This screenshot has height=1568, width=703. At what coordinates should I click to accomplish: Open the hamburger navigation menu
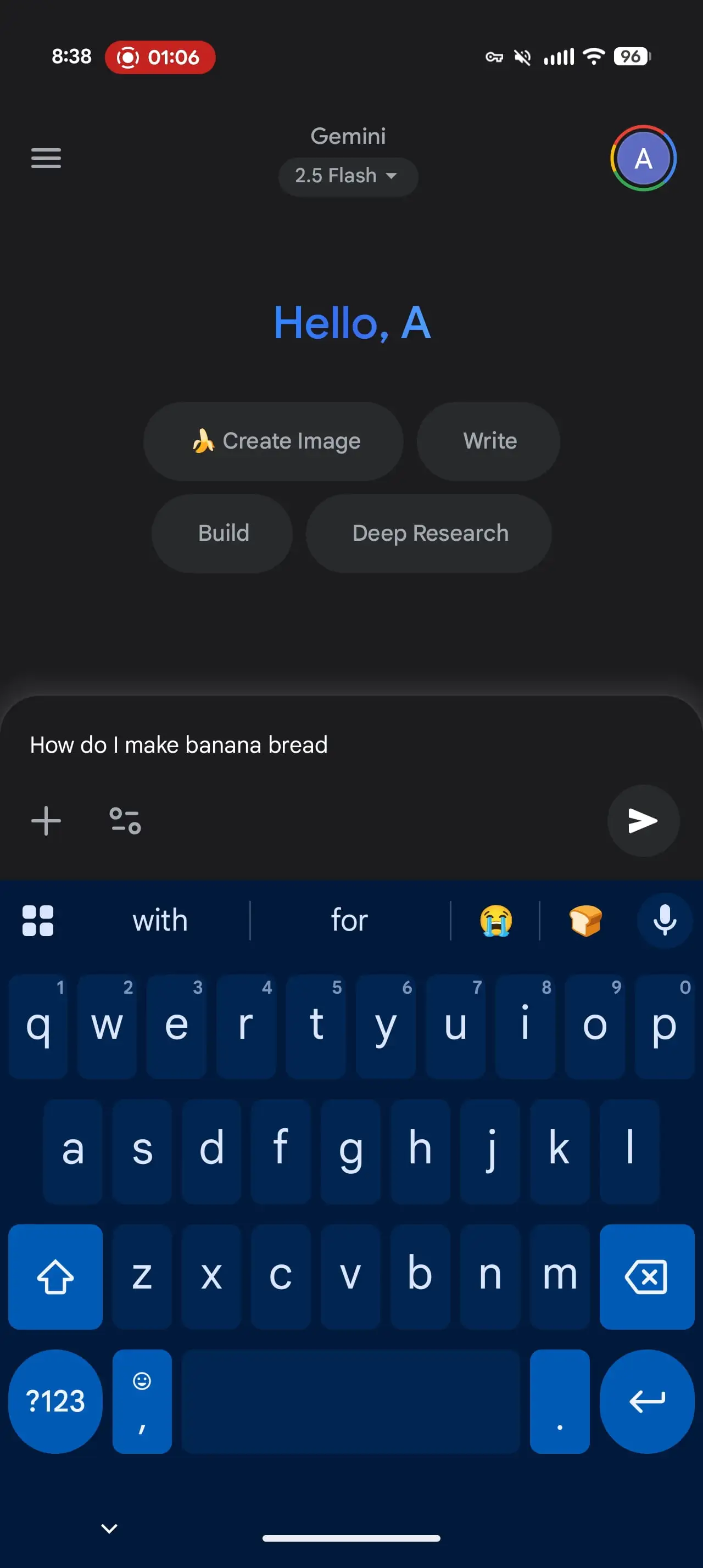pyautogui.click(x=46, y=158)
